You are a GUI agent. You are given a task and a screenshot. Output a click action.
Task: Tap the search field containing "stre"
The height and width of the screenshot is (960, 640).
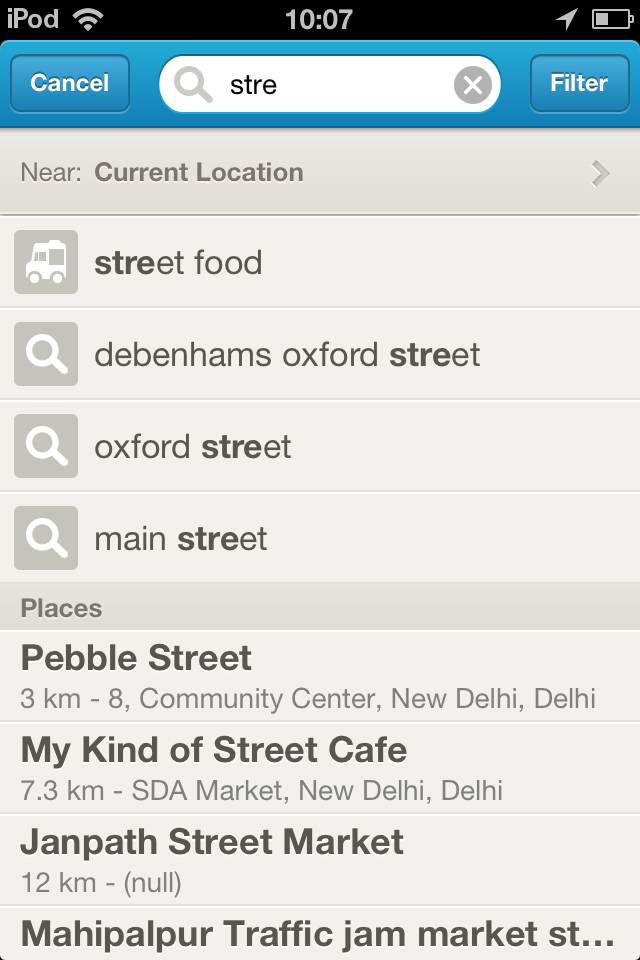click(x=320, y=85)
